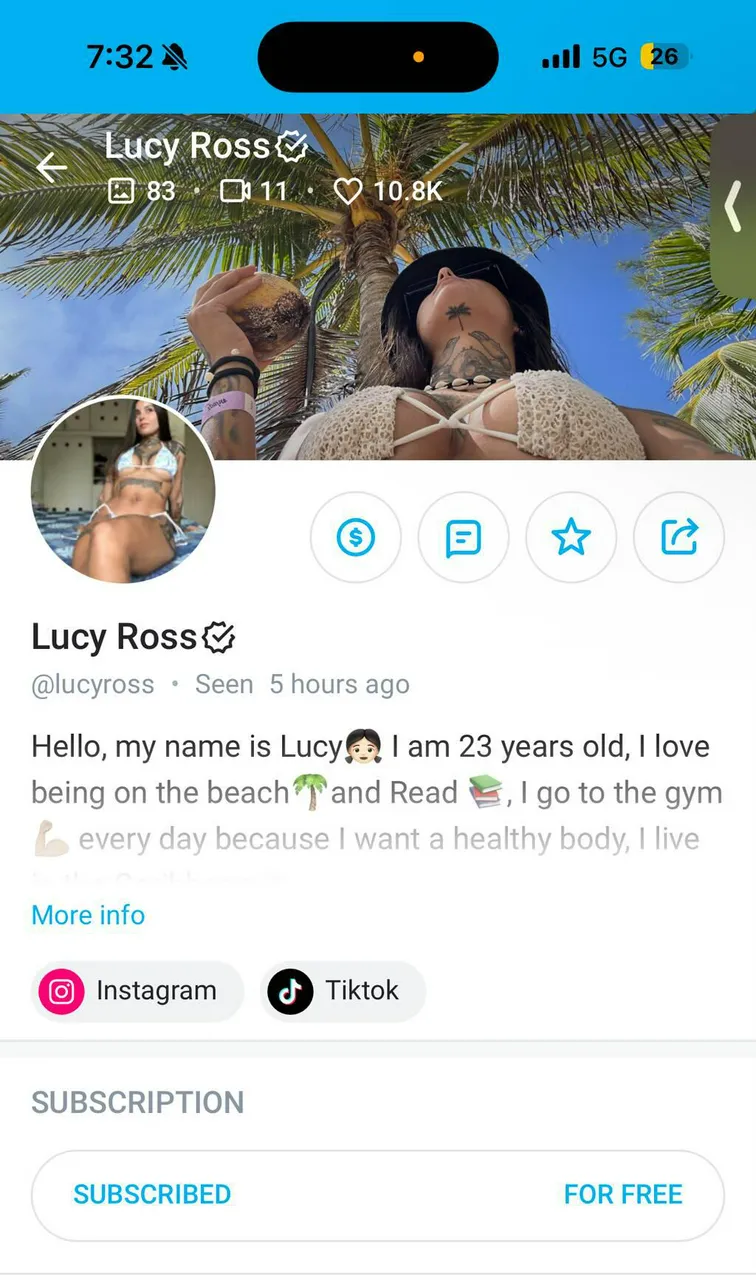756x1280 pixels.
Task: Share the profile using the share icon
Action: coord(679,537)
